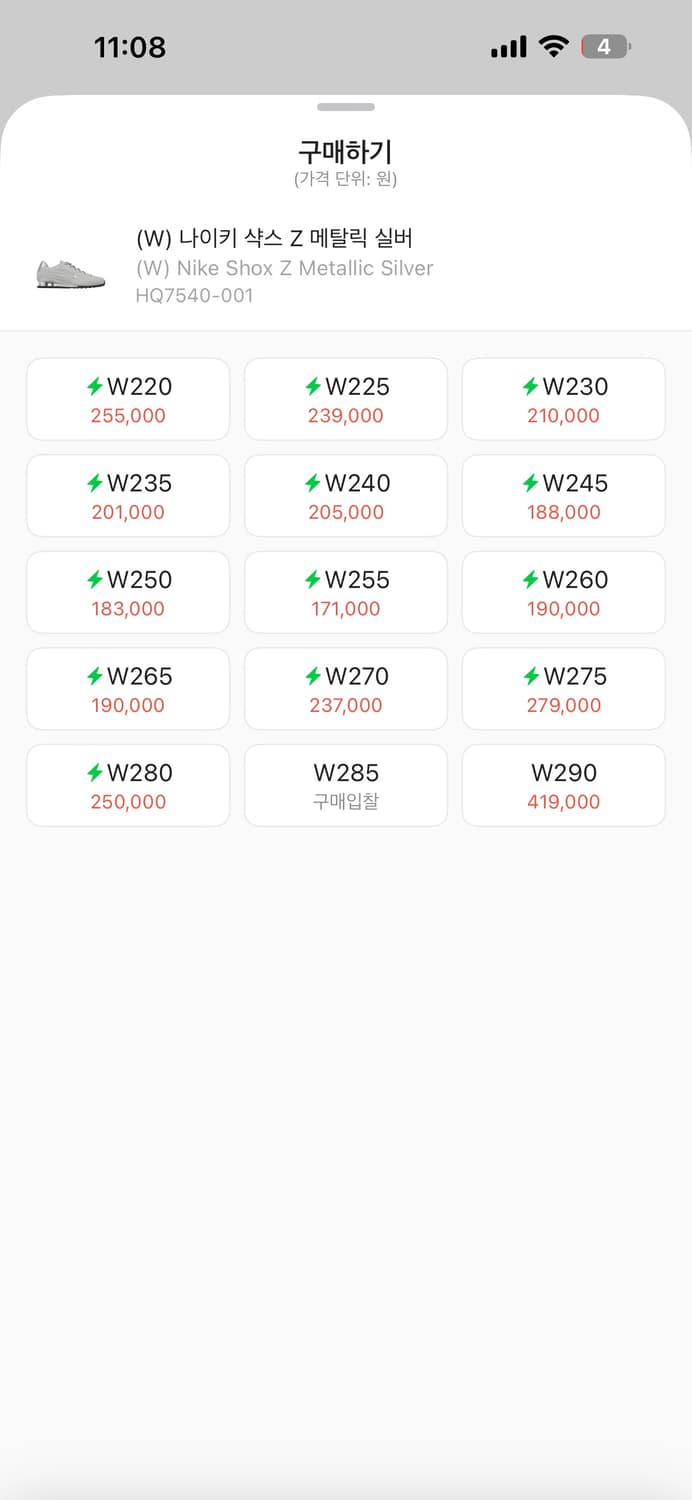Screen dimensions: 692x1500
Task: Tap the sheet grabber handle above 구매하기
Action: click(x=346, y=107)
